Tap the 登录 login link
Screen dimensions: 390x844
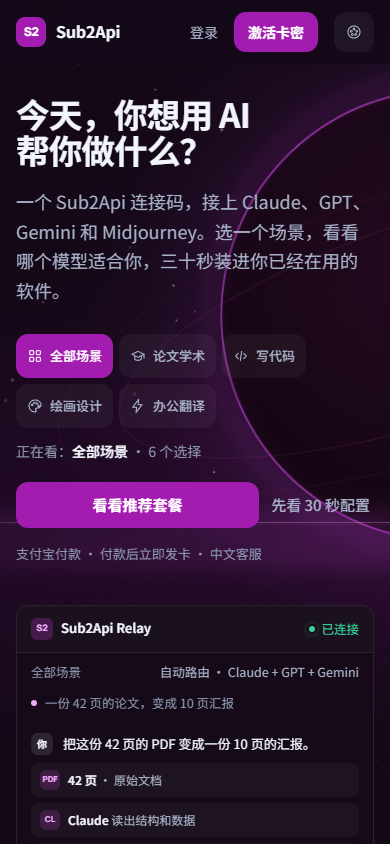(203, 32)
